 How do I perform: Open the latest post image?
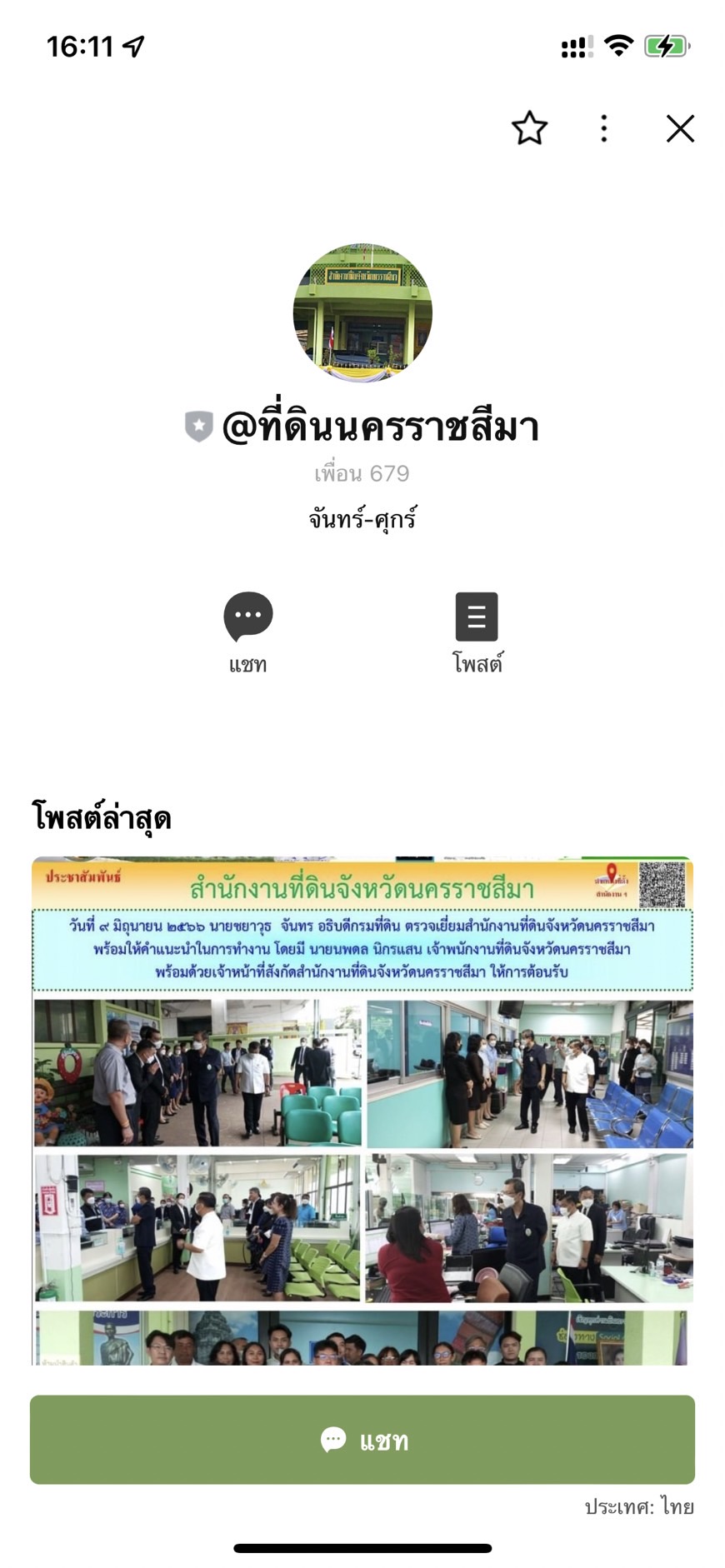362,1110
